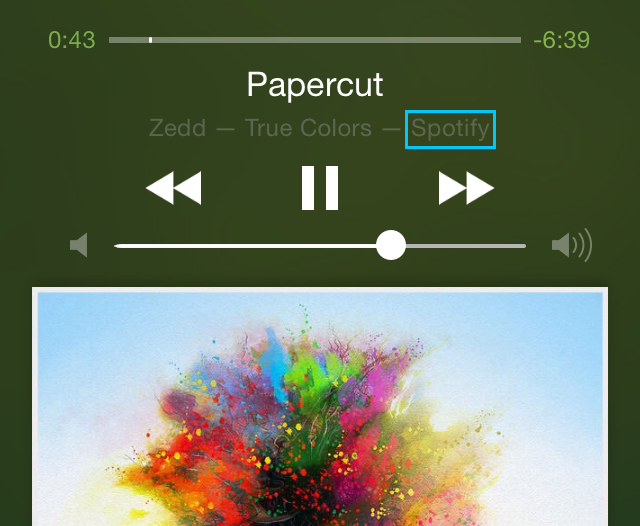This screenshot has width=640, height=526.
Task: Tap the playback progress bar to seek
Action: pos(315,40)
